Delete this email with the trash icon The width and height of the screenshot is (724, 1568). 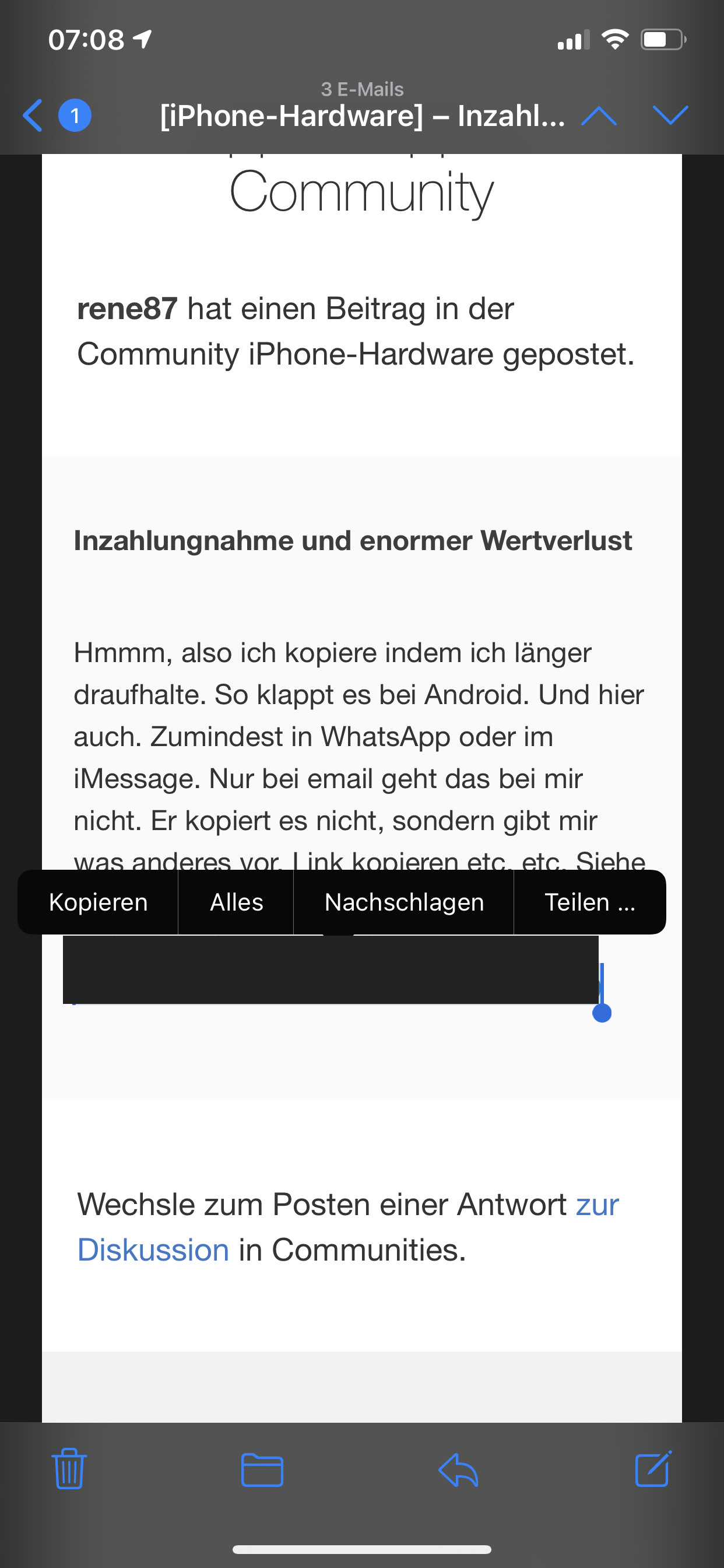(69, 1469)
